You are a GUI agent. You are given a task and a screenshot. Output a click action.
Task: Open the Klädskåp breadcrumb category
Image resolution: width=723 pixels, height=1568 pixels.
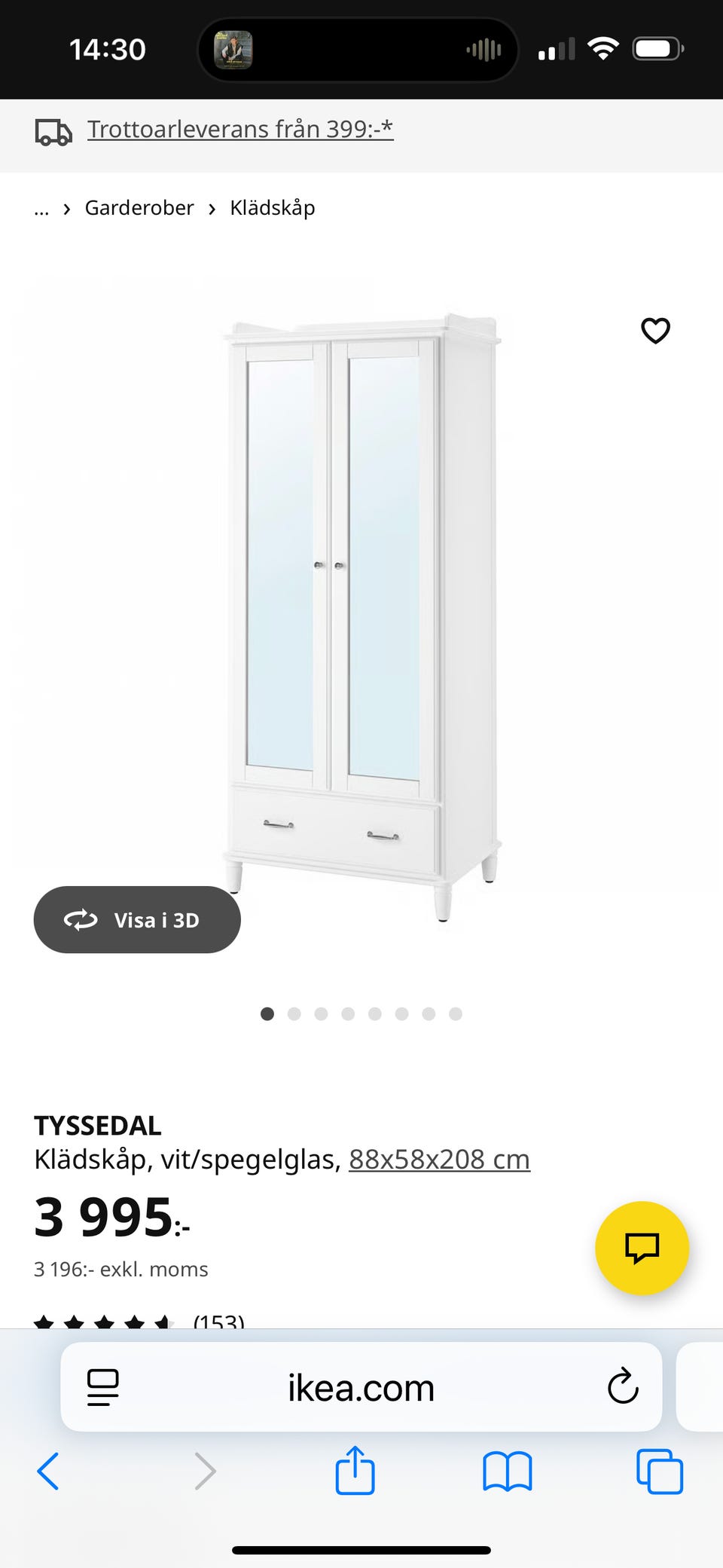(x=273, y=208)
